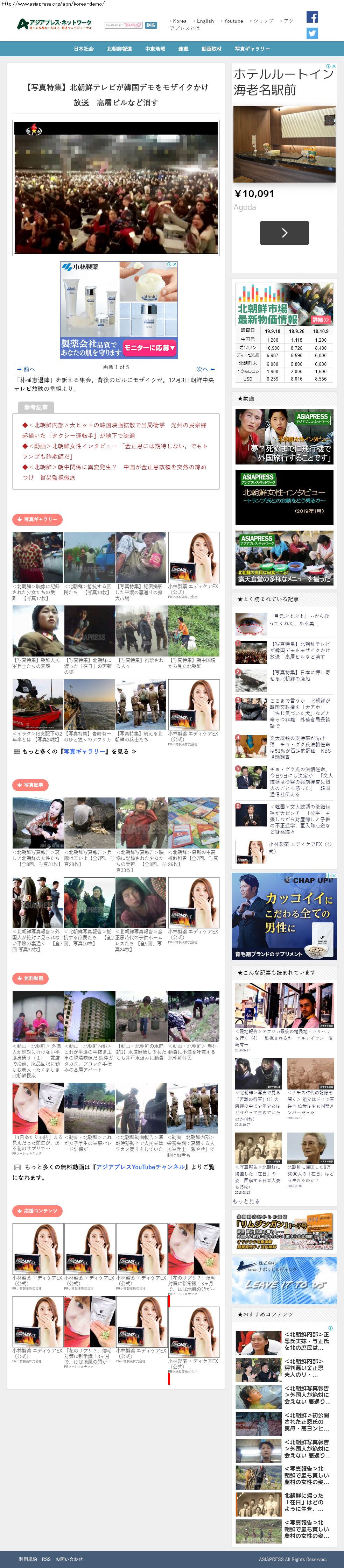This screenshot has height=1568, width=344.
Task: Tap the Agoda hotel ad arrow button
Action: [284, 233]
